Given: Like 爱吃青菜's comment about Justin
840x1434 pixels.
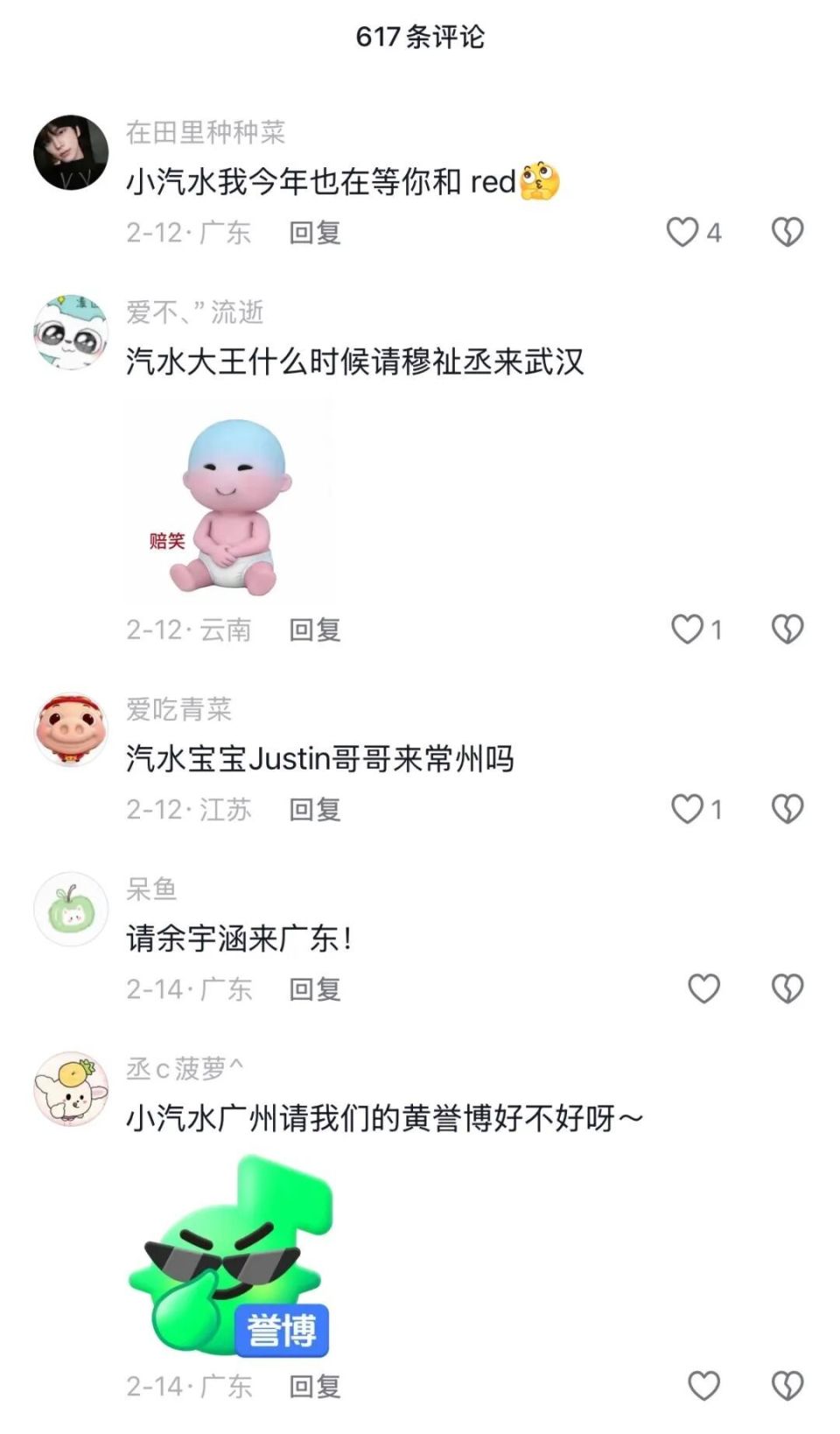Looking at the screenshot, I should tap(687, 808).
